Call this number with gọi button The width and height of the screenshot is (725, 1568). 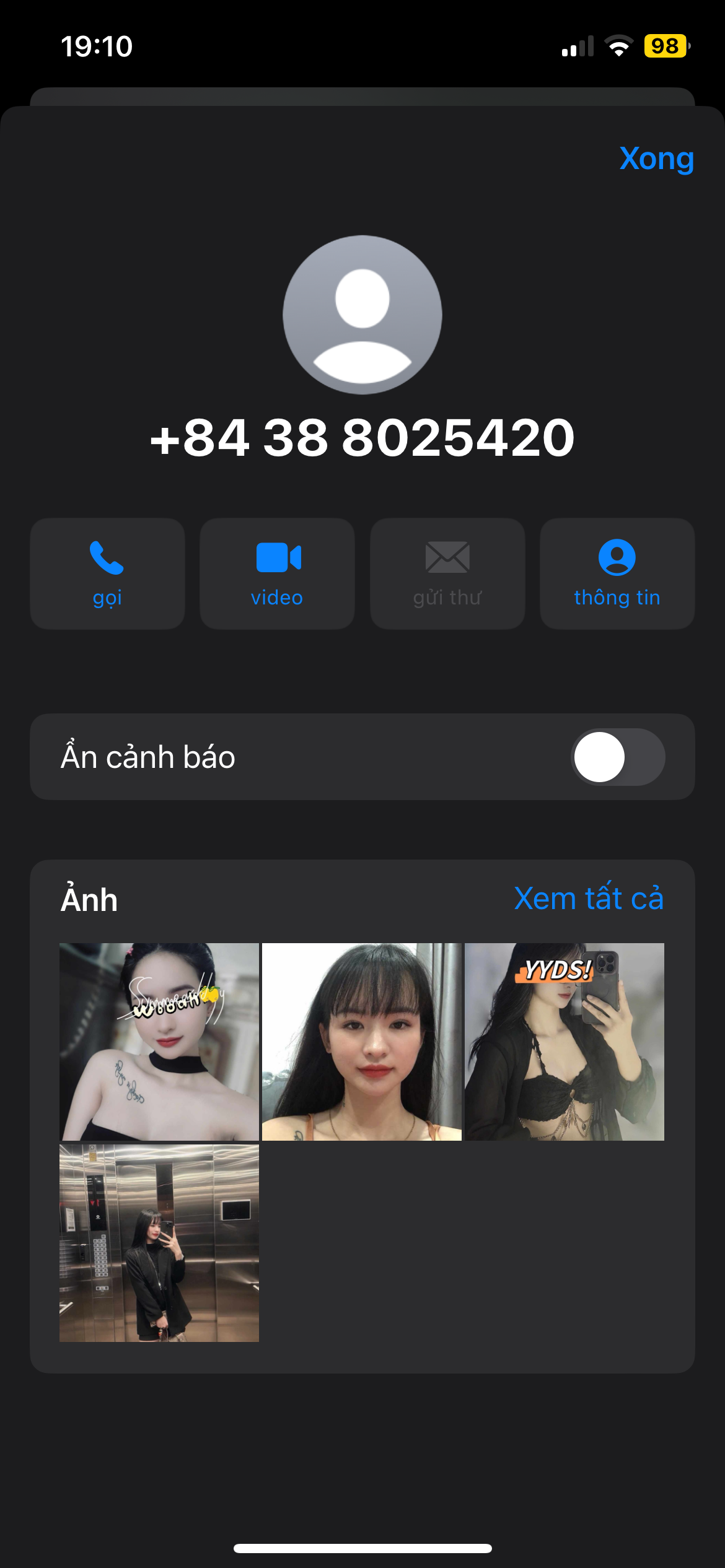[107, 573]
